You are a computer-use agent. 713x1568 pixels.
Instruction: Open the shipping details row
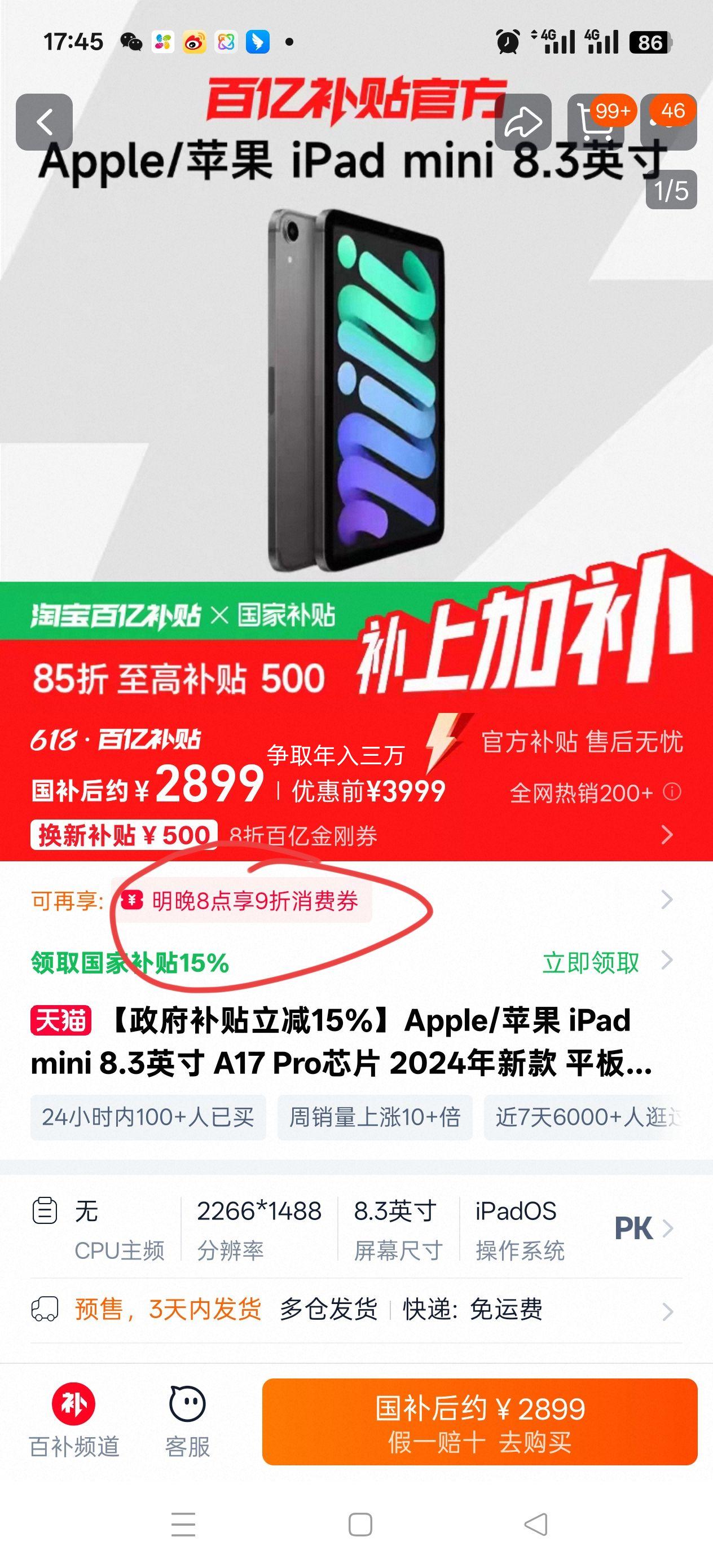(356, 1309)
